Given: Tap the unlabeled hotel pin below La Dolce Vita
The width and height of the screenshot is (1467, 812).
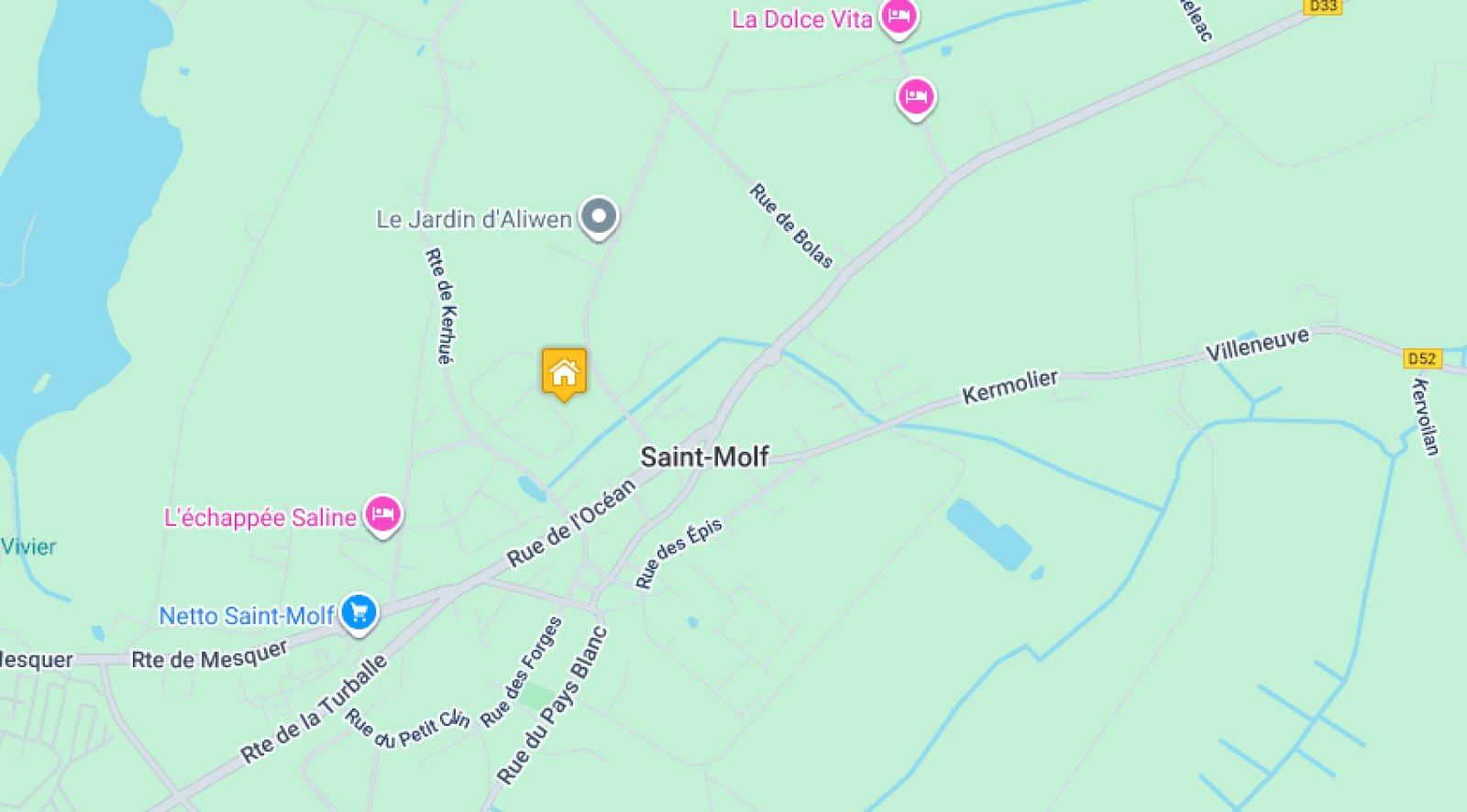Looking at the screenshot, I should click(915, 97).
